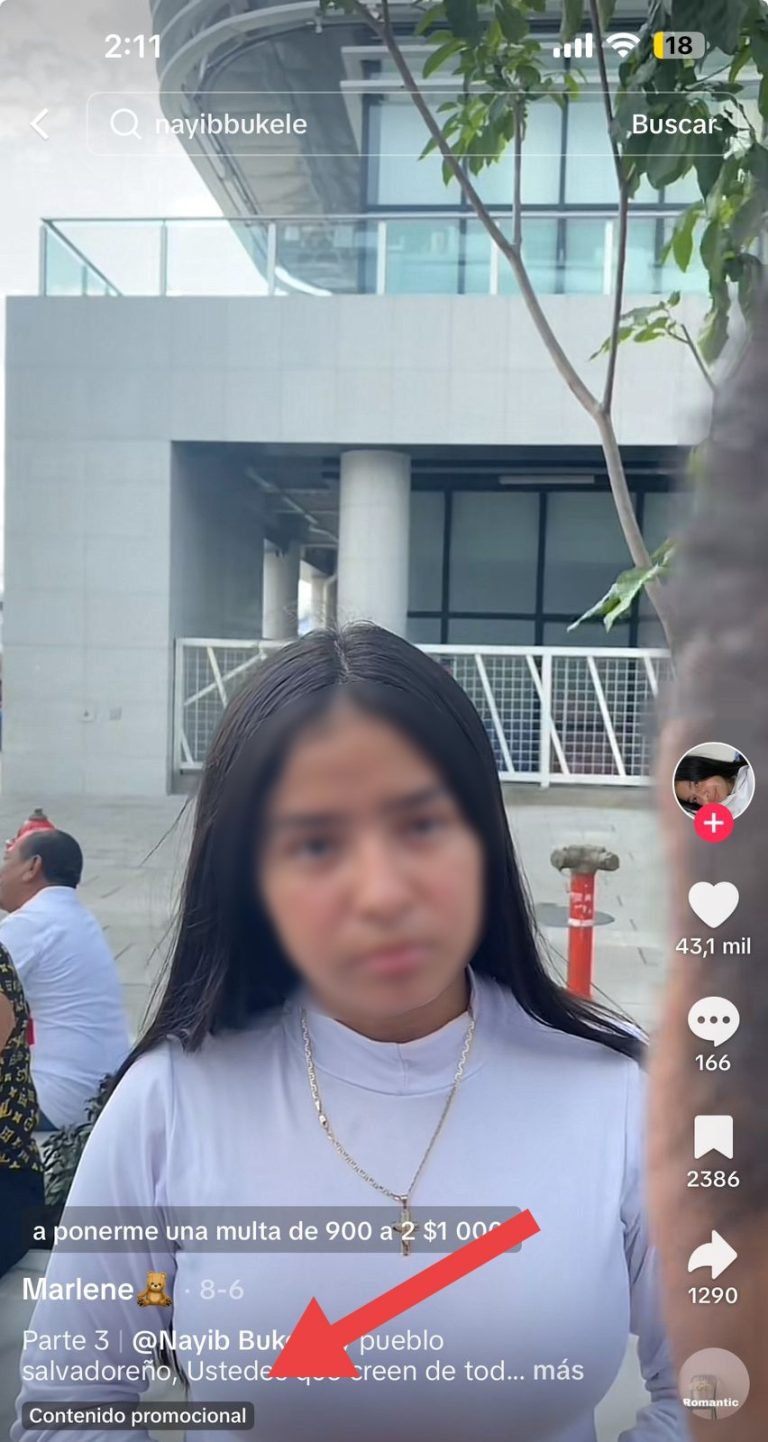Follow the creator with the plus icon
The image size is (768, 1442).
(x=713, y=823)
